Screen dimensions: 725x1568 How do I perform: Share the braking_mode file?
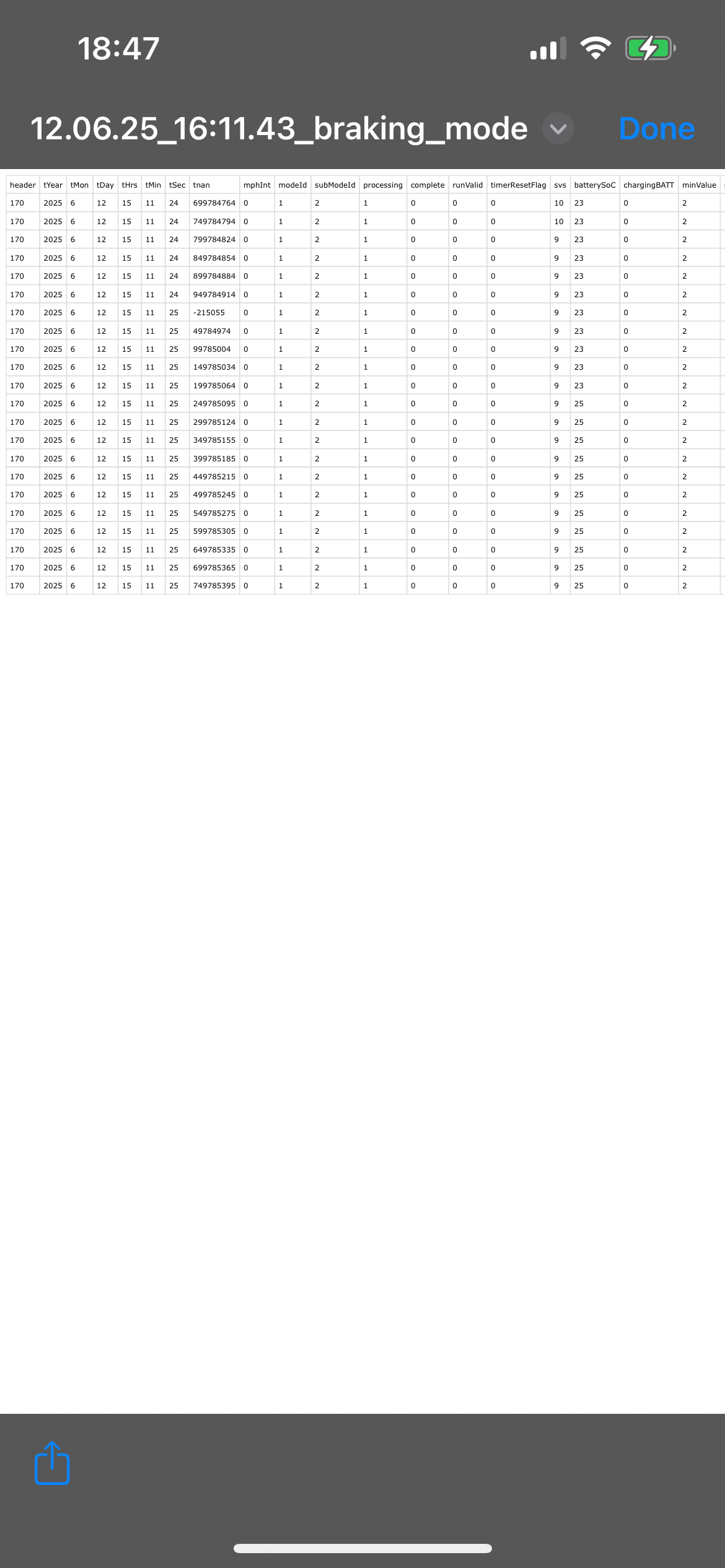pos(52,1463)
